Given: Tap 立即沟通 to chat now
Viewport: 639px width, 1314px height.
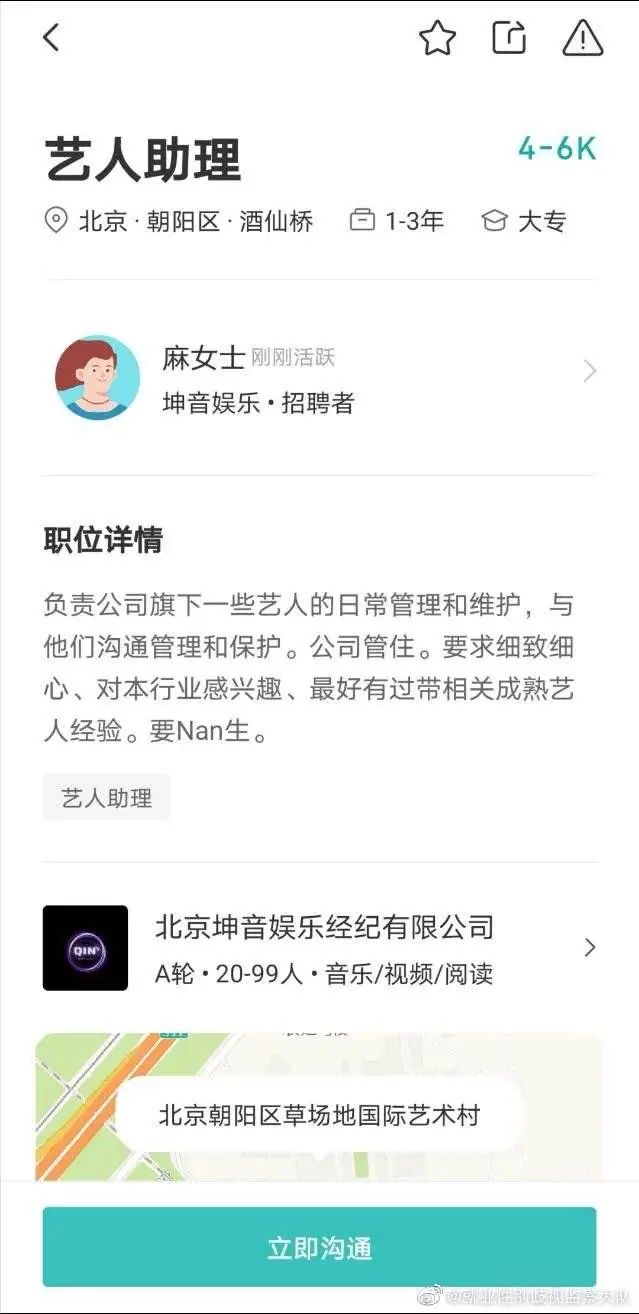Looking at the screenshot, I should [319, 1247].
